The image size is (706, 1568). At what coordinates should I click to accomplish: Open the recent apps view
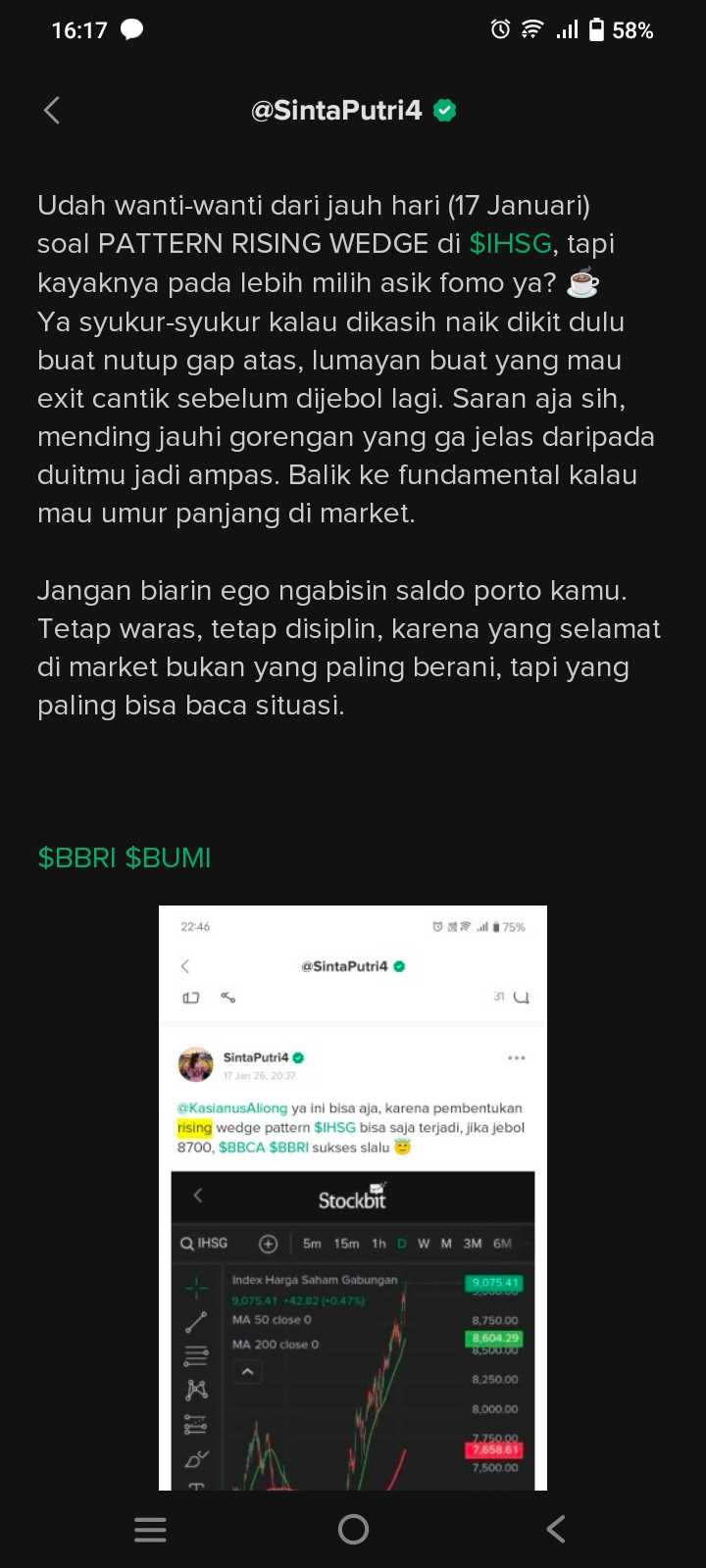tap(150, 1529)
